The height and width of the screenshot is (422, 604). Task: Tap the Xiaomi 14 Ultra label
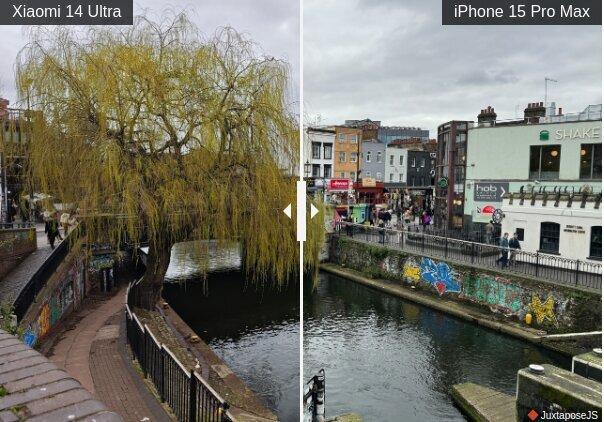click(x=66, y=12)
